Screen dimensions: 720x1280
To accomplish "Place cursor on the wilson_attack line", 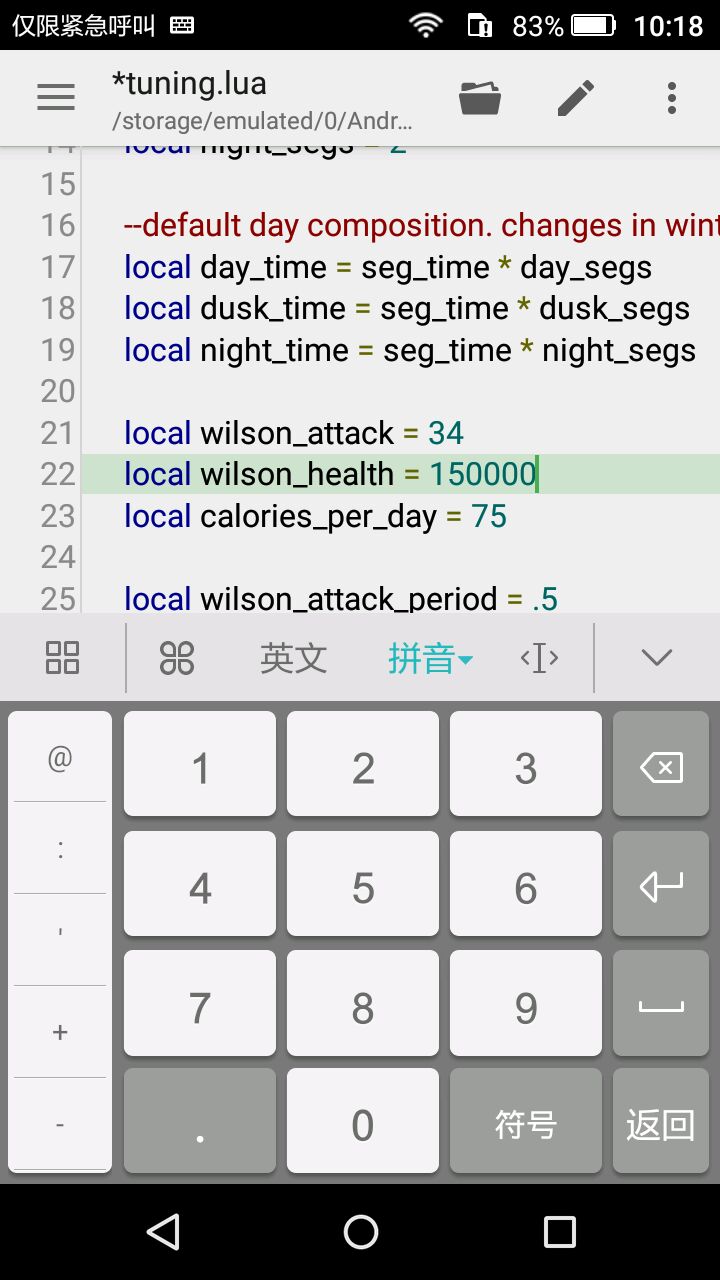I will tap(400, 433).
